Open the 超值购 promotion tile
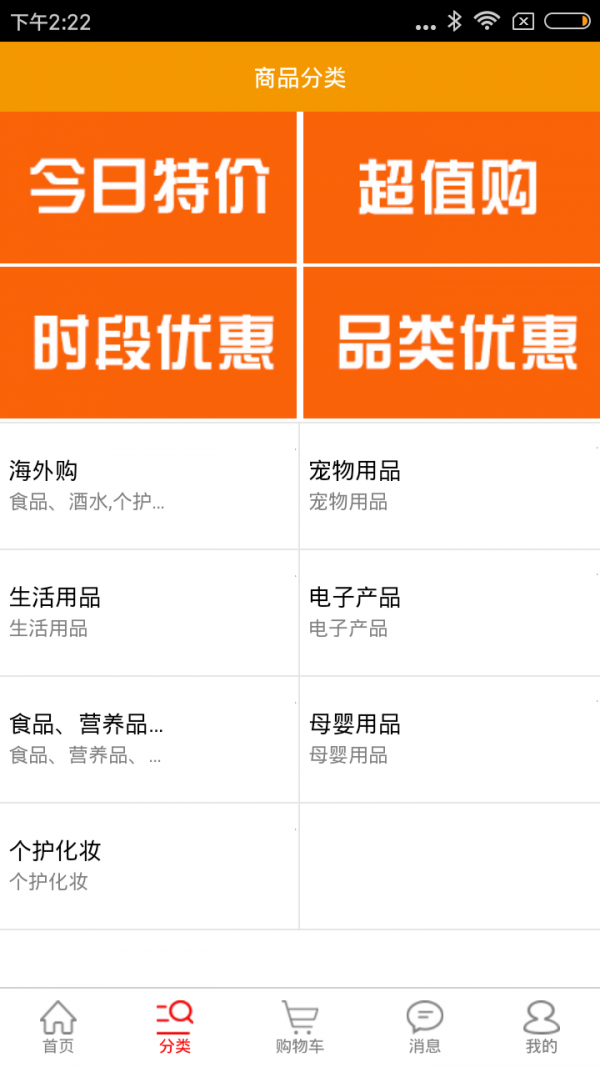This screenshot has height=1067, width=600. tap(451, 187)
